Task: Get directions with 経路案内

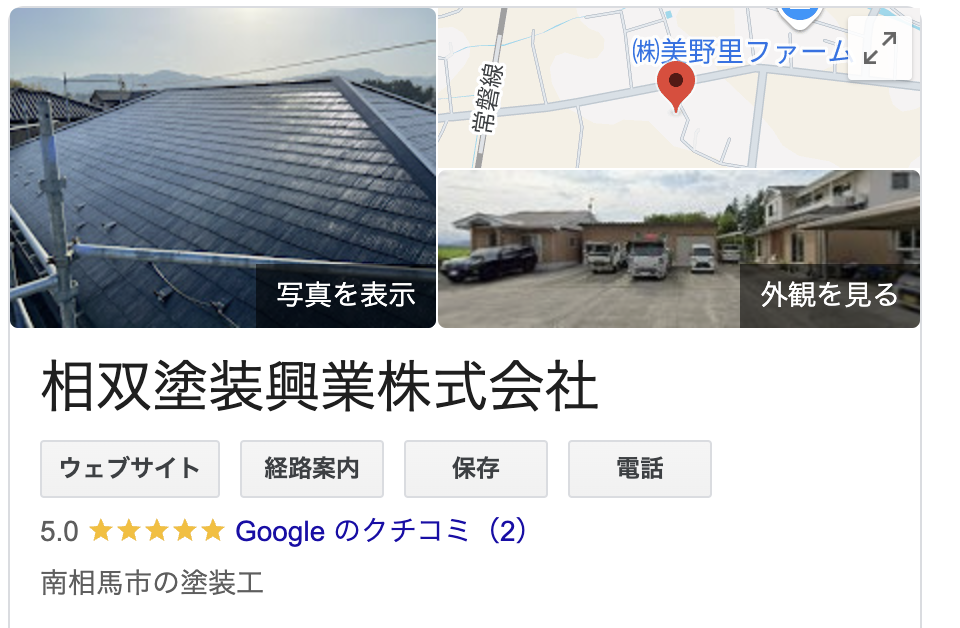Action: tap(312, 468)
